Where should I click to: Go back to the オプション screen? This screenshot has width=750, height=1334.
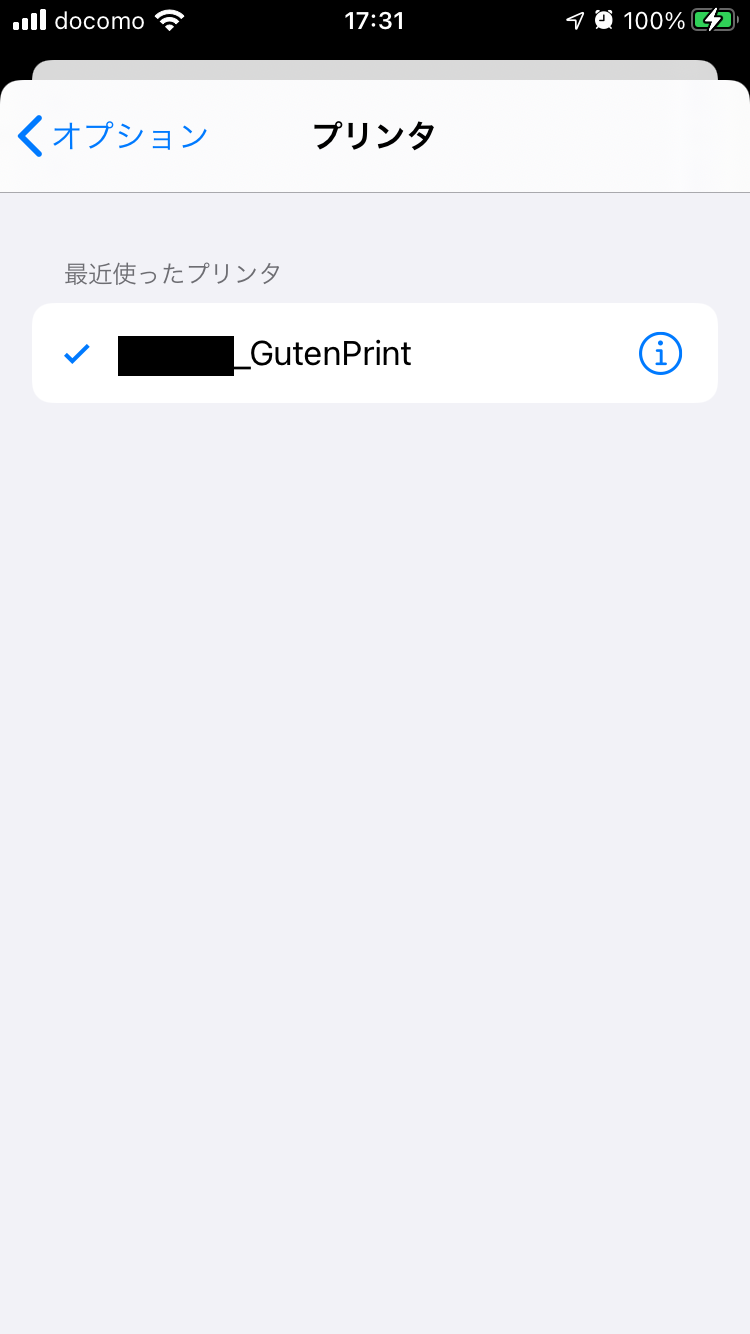113,136
